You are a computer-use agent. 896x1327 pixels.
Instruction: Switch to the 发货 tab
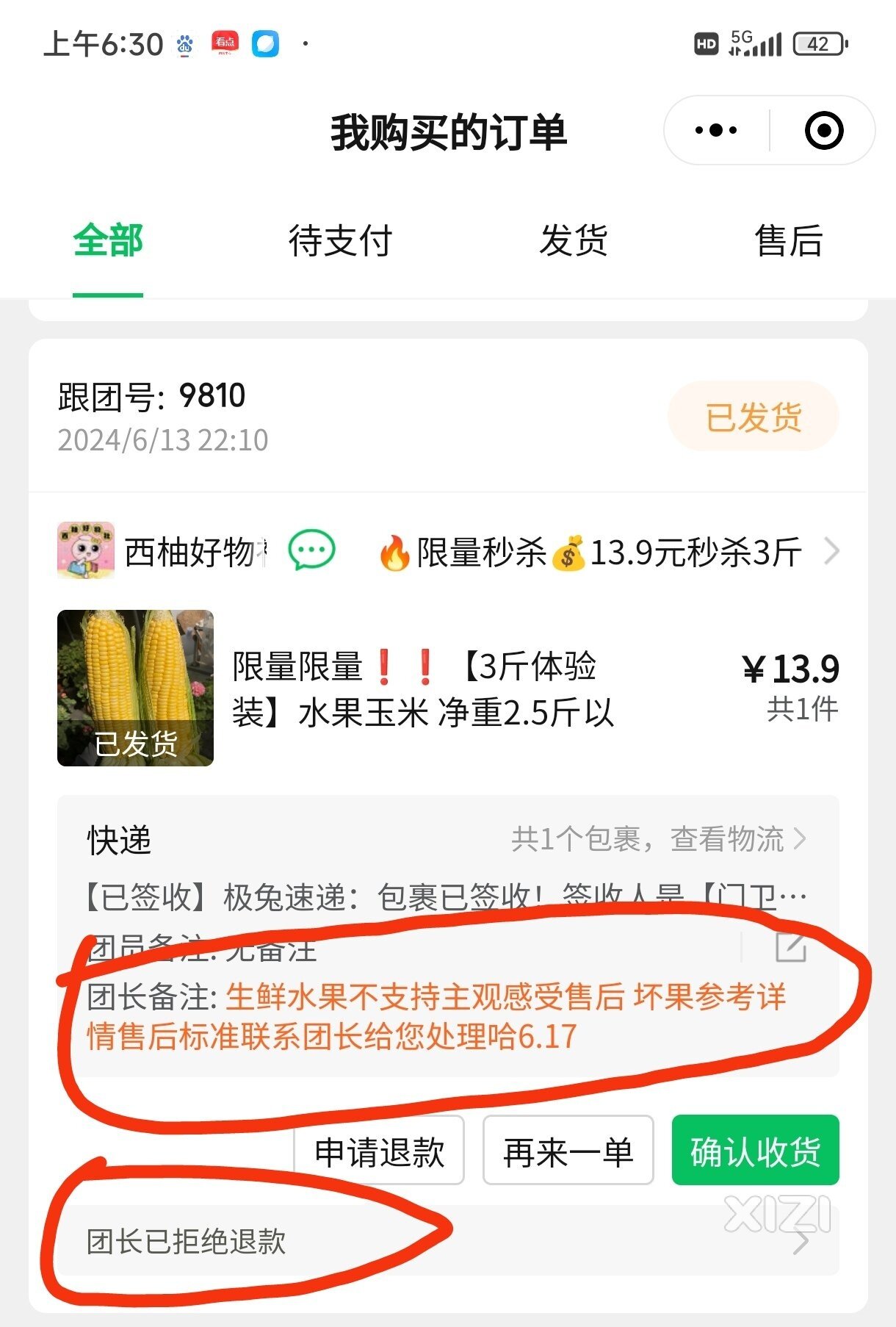tap(574, 241)
